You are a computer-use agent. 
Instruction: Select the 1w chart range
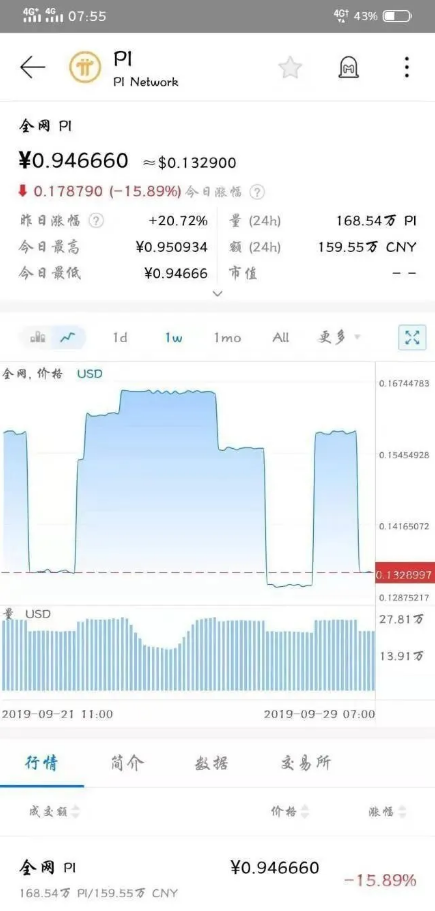coord(173,338)
